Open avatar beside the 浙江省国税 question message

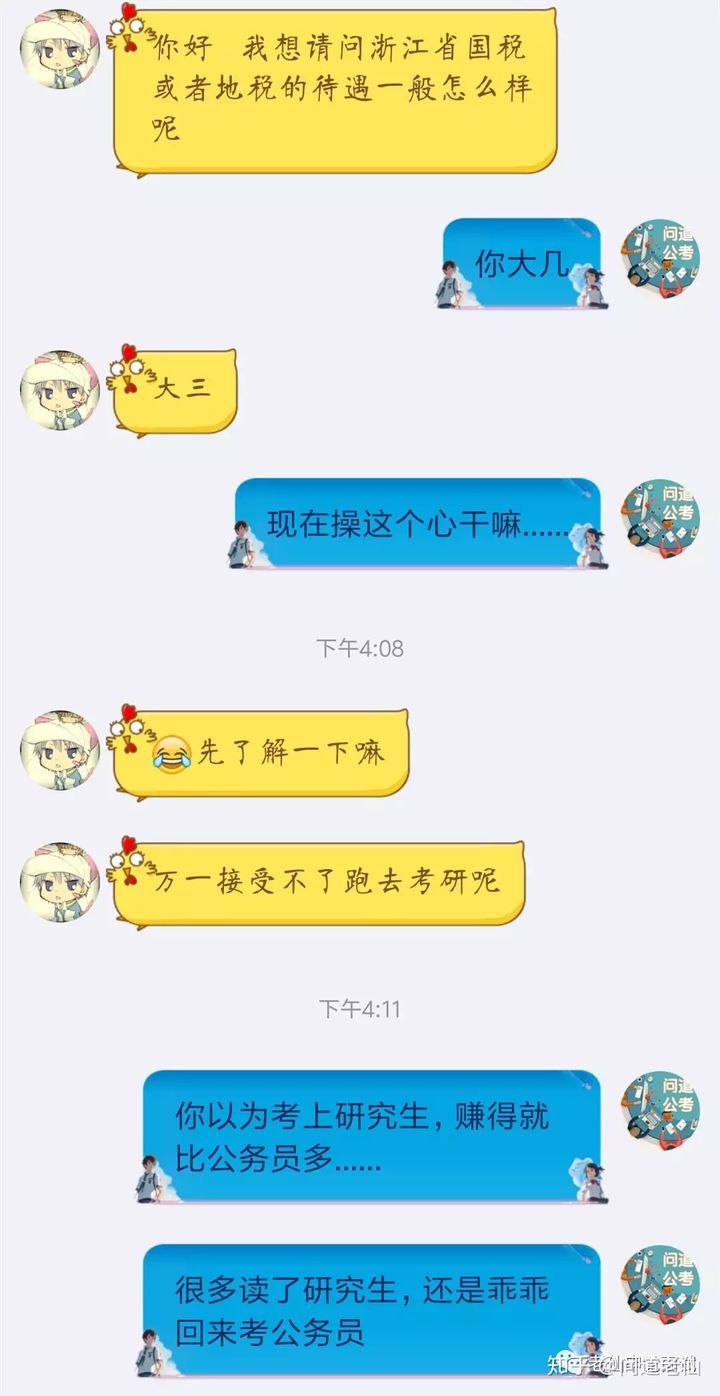coord(60,48)
